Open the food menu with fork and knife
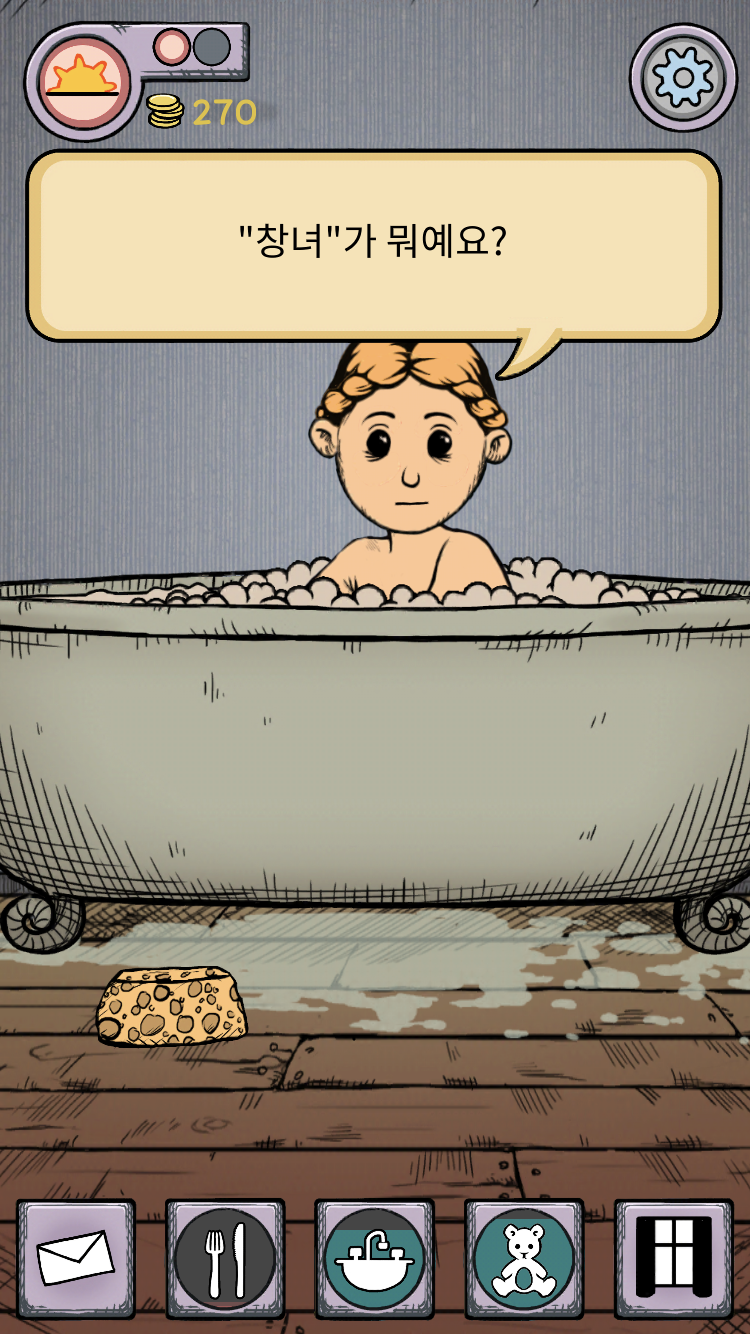The width and height of the screenshot is (750, 1334). tap(225, 1258)
